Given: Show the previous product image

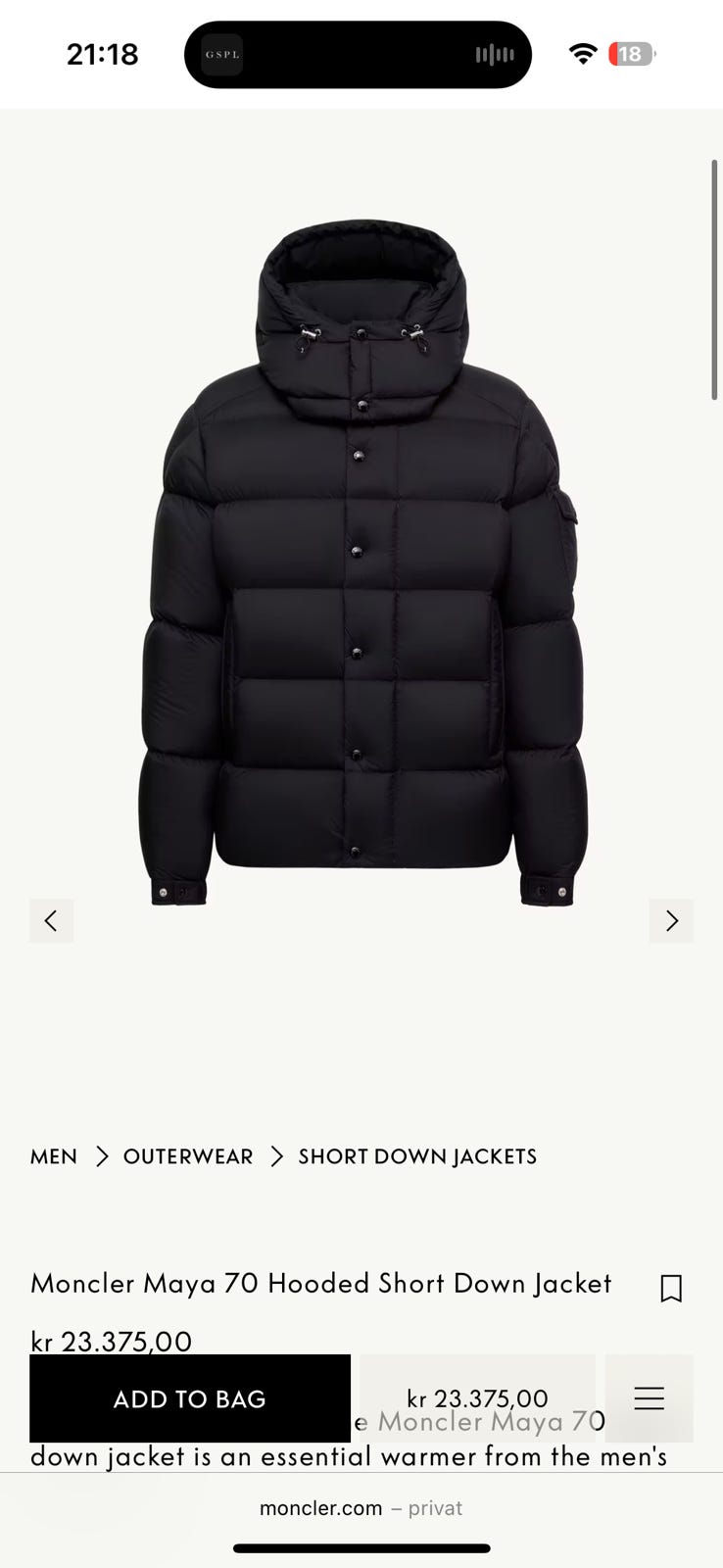Looking at the screenshot, I should point(51,920).
